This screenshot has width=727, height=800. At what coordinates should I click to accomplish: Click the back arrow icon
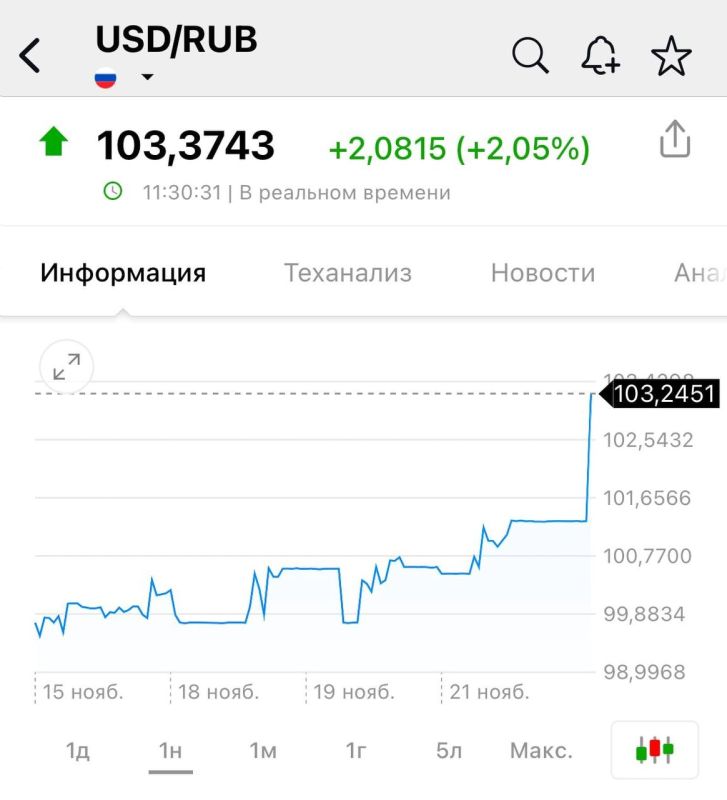click(30, 55)
